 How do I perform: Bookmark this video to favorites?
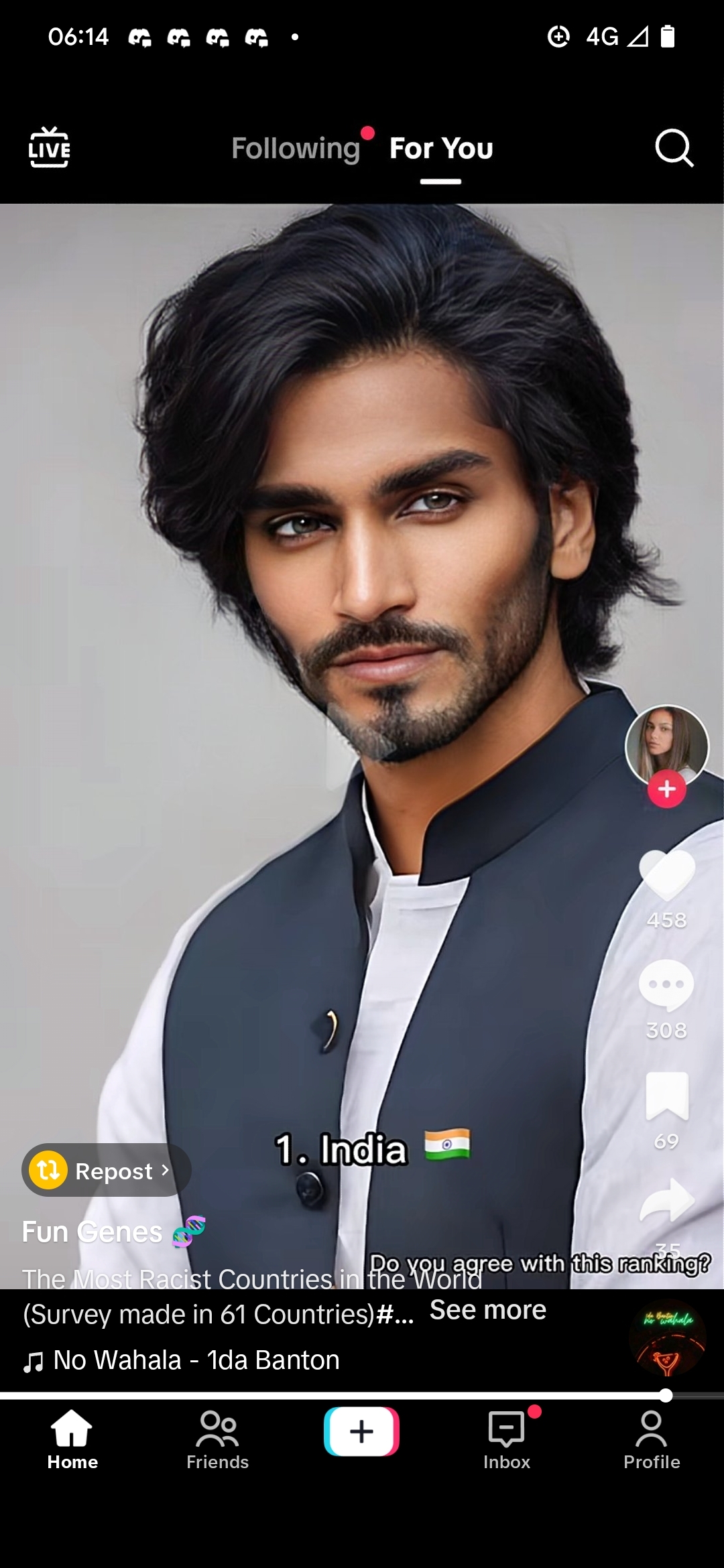click(x=667, y=1096)
